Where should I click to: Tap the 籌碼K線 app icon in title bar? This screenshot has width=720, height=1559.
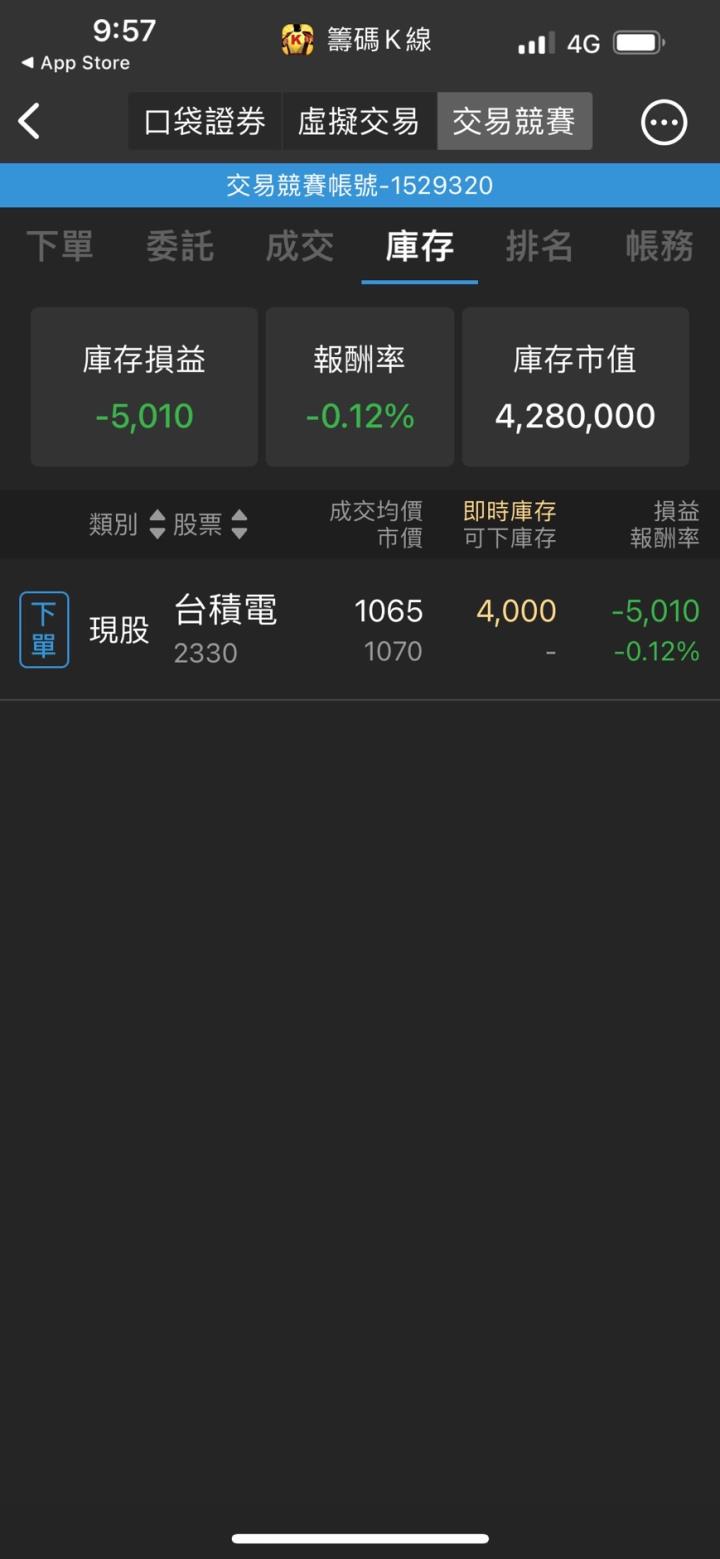[297, 39]
